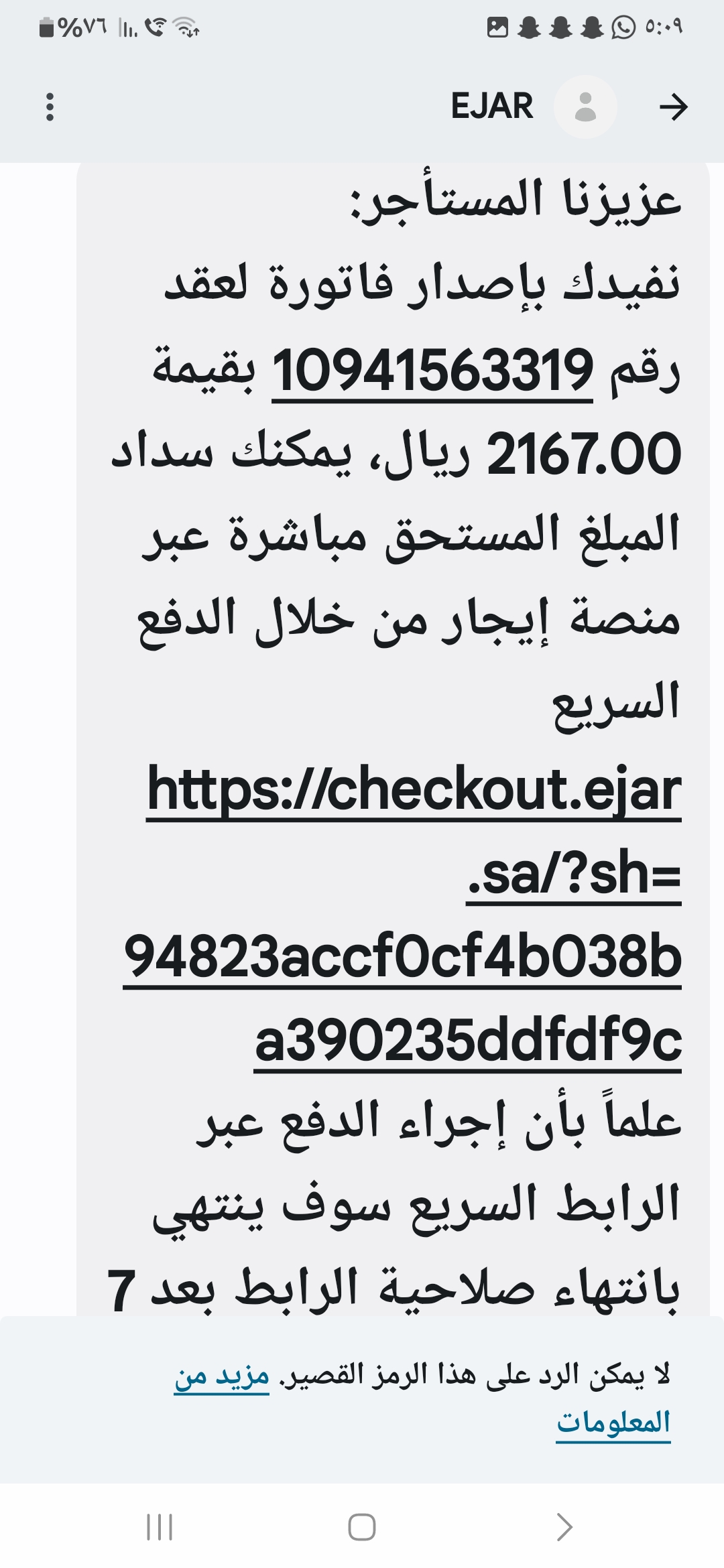724x1568 pixels.
Task: Open the recent apps button
Action: click(160, 1527)
